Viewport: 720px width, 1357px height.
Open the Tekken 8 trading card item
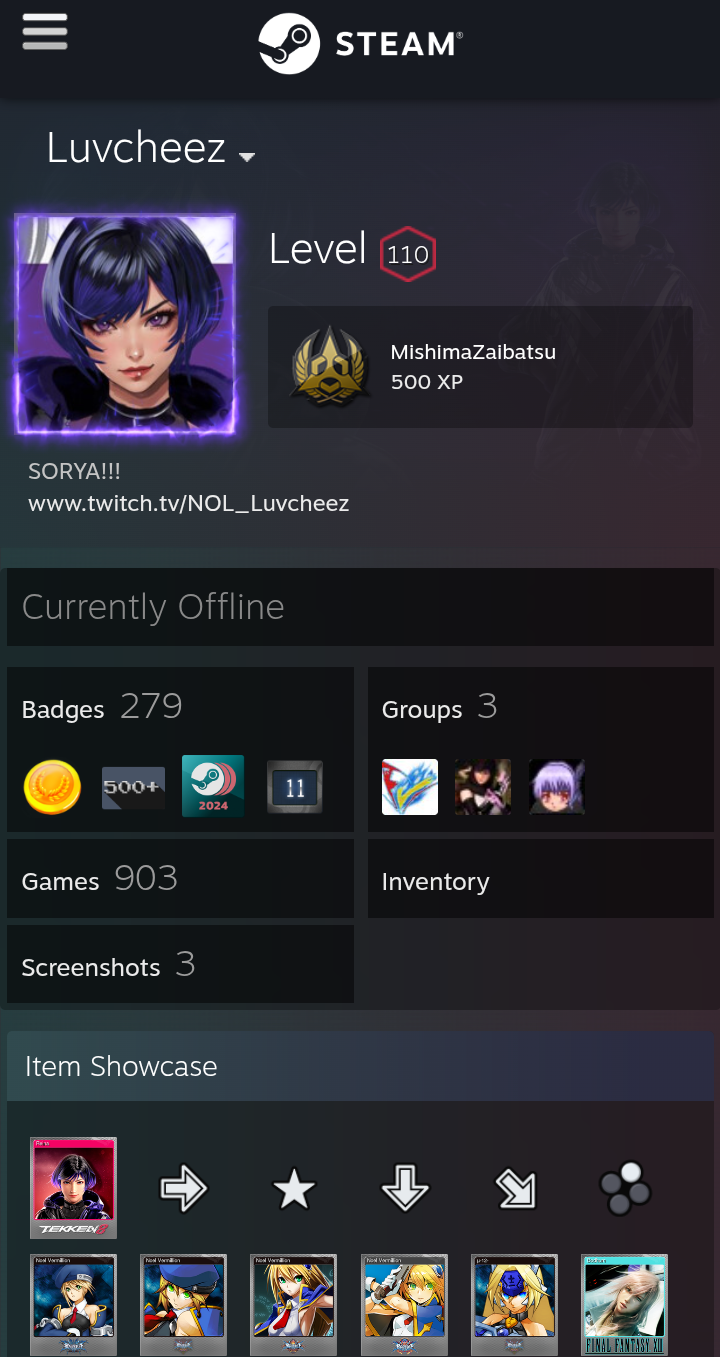73,1188
